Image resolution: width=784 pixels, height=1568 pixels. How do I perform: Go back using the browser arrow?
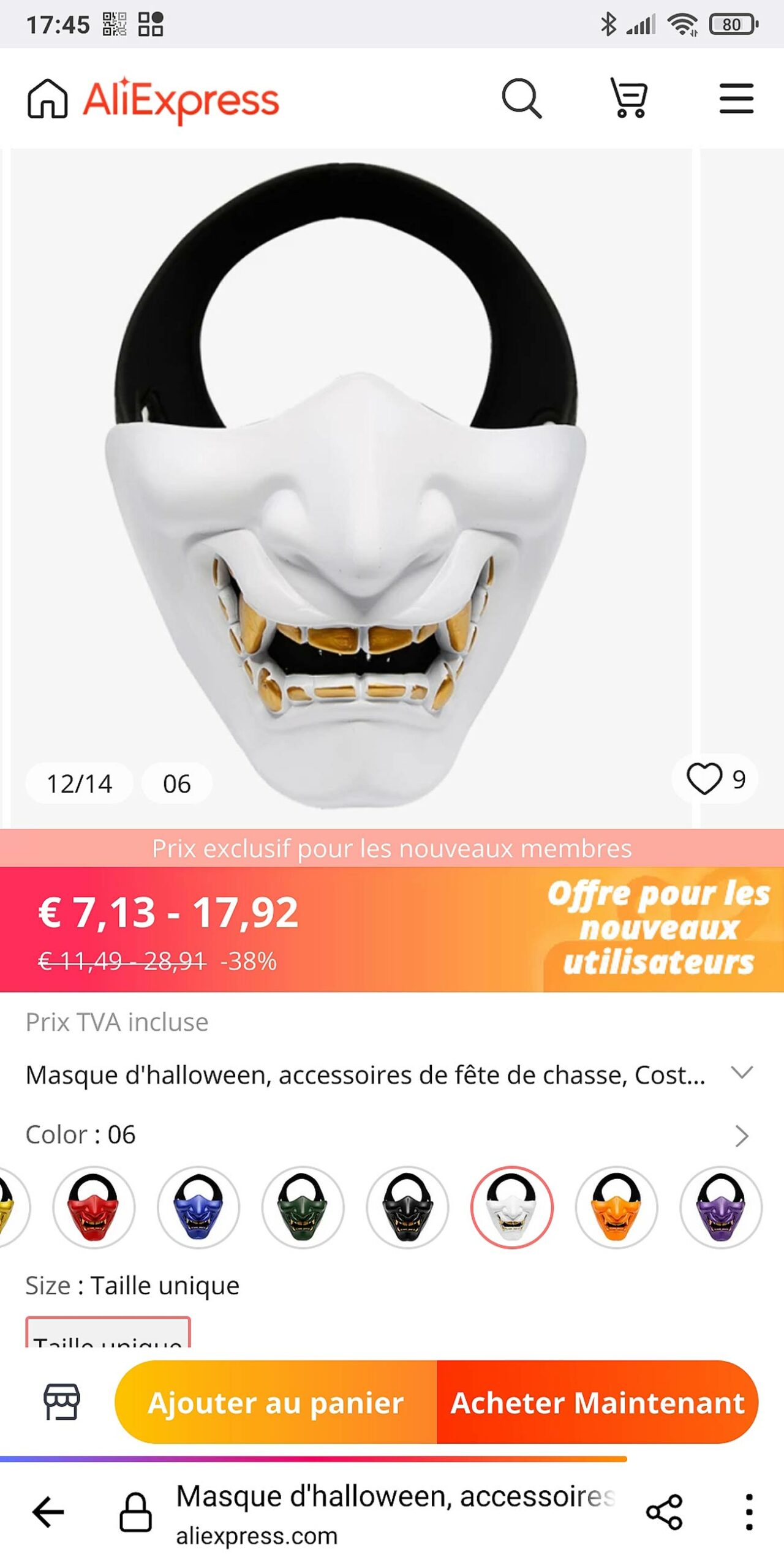pyautogui.click(x=48, y=1513)
